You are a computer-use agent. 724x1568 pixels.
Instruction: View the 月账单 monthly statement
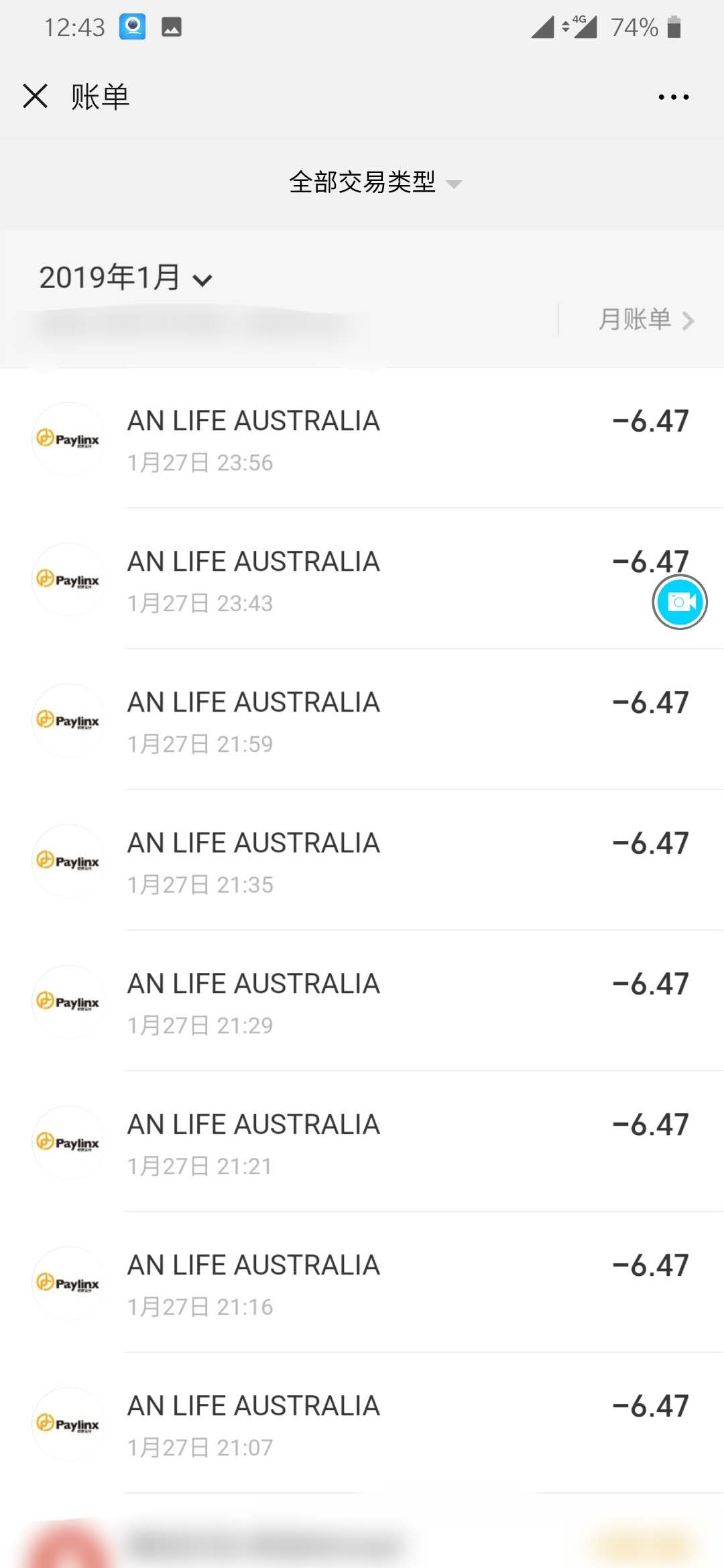[645, 320]
